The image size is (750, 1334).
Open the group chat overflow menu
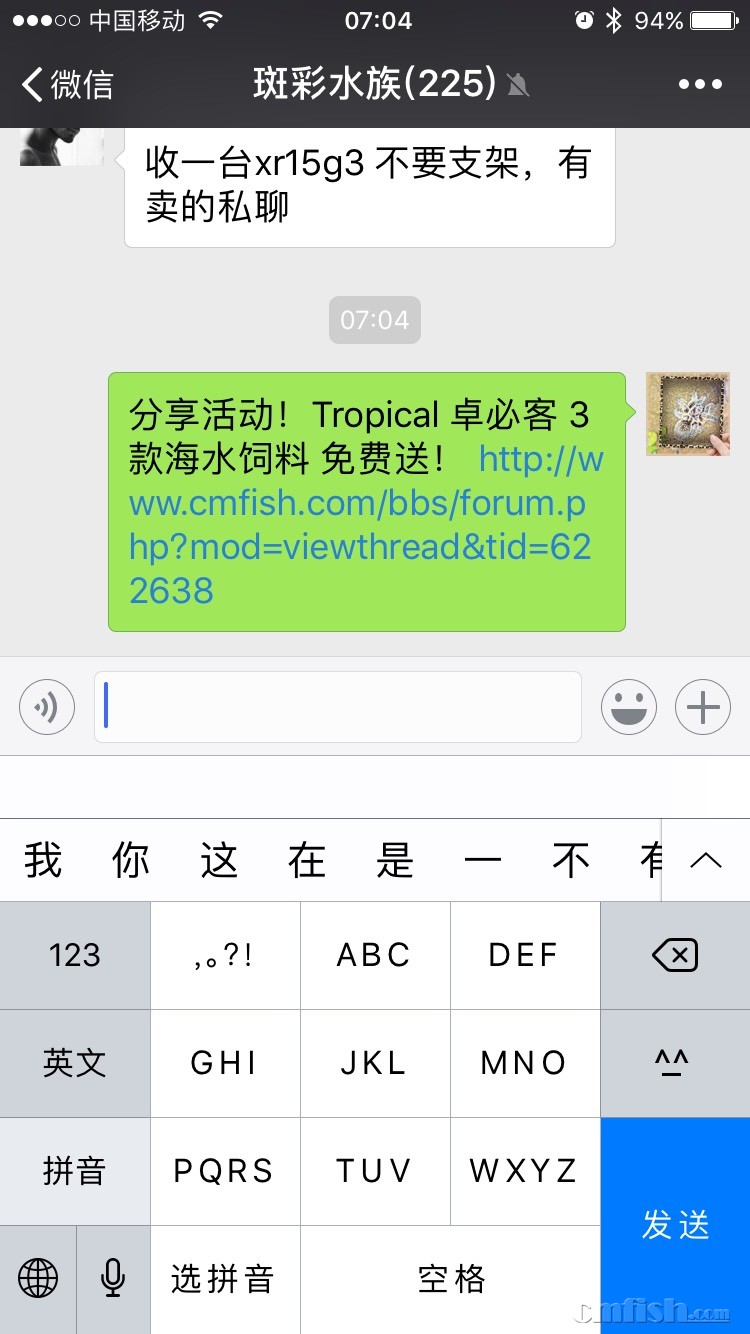pyautogui.click(x=700, y=84)
